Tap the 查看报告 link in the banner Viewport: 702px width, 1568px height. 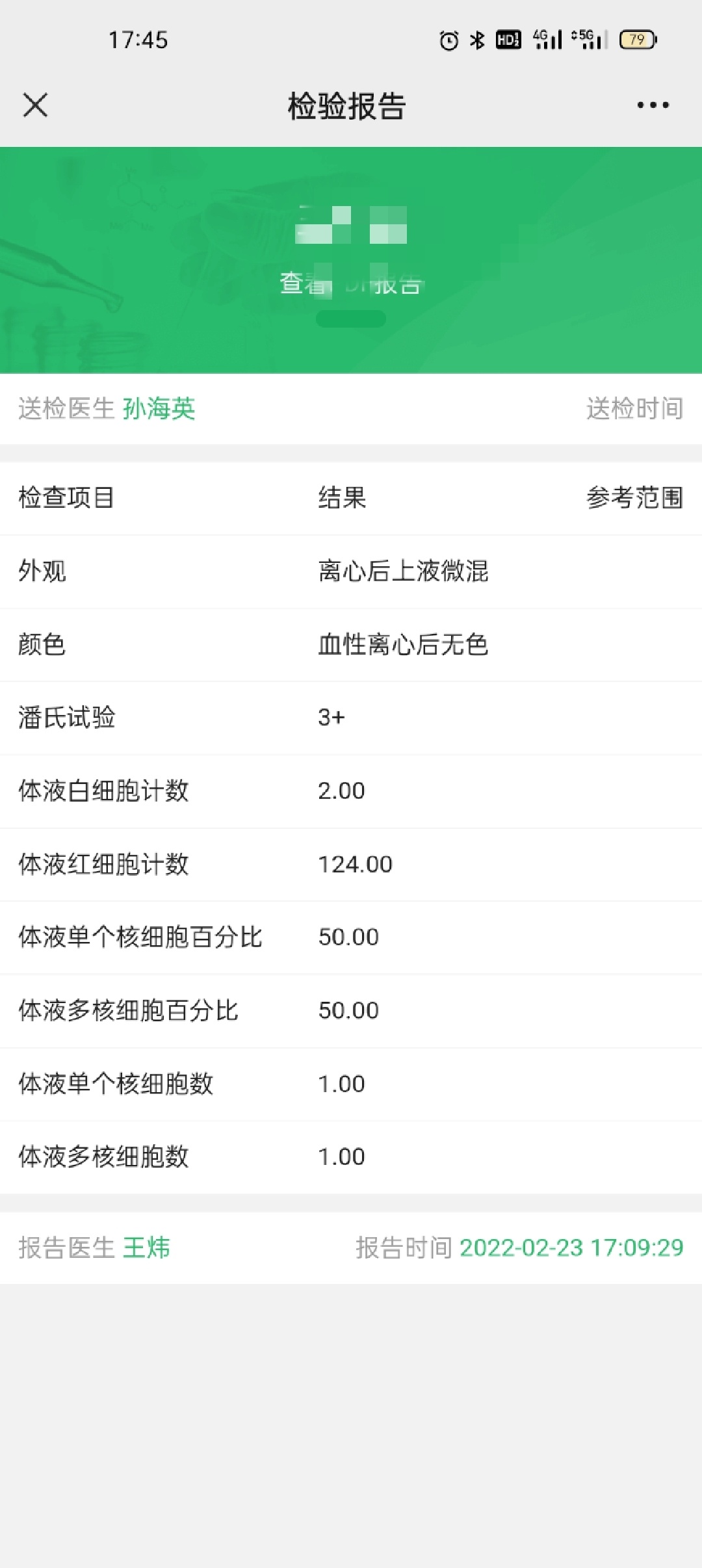point(350,284)
